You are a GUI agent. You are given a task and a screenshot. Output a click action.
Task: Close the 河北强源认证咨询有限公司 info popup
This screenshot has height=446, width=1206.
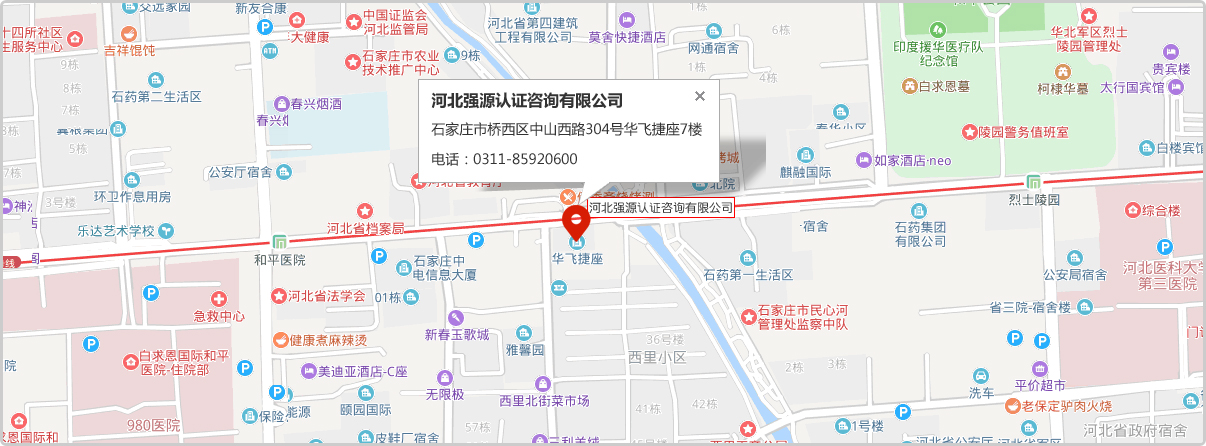(x=700, y=96)
